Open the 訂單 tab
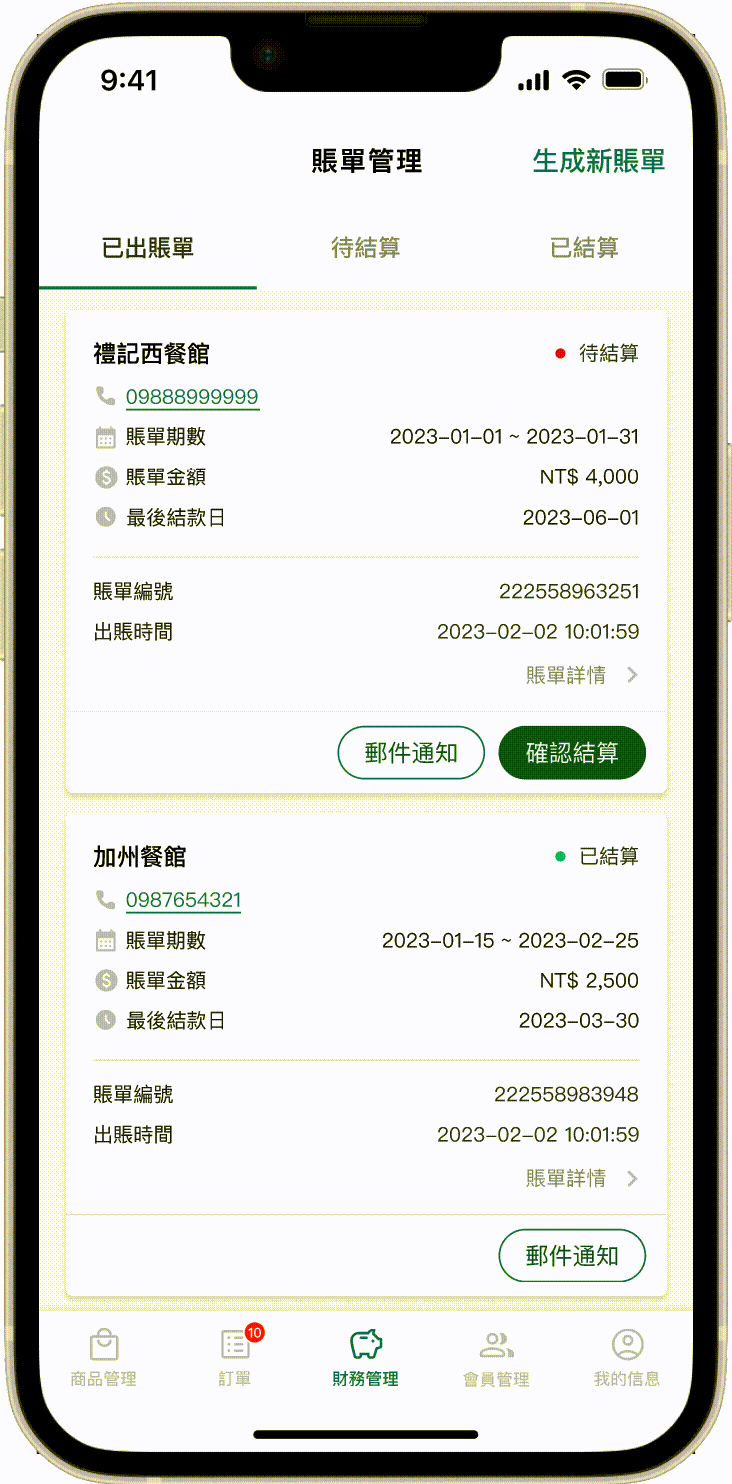Screen dimensions: 732x1484 coord(235,1358)
